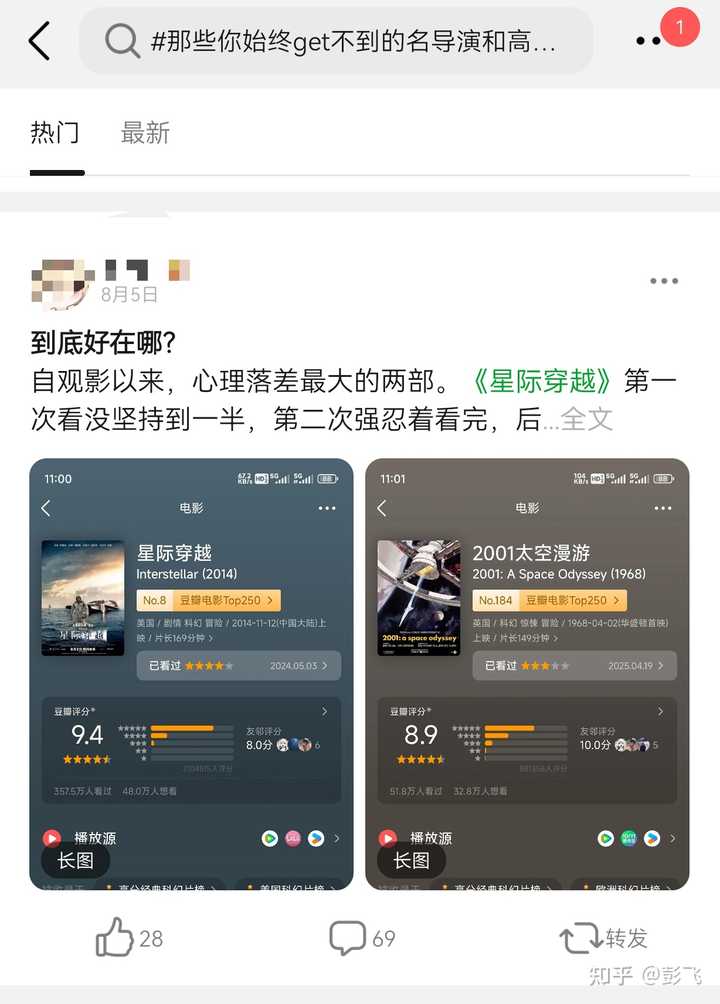View the 2001太空漫游 long screenshot image
This screenshot has width=720, height=1004.
tap(527, 674)
